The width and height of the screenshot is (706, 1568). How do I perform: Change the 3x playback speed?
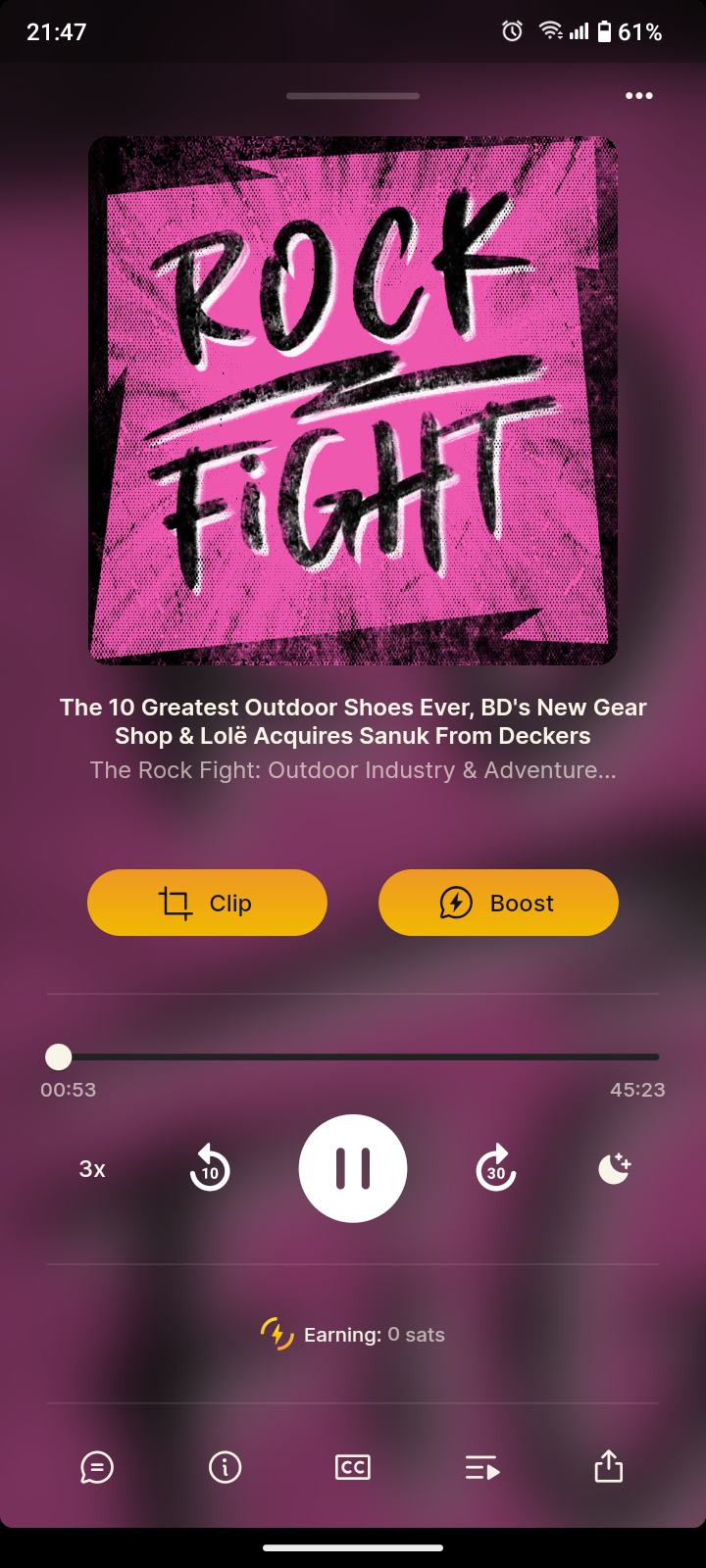pos(92,1168)
